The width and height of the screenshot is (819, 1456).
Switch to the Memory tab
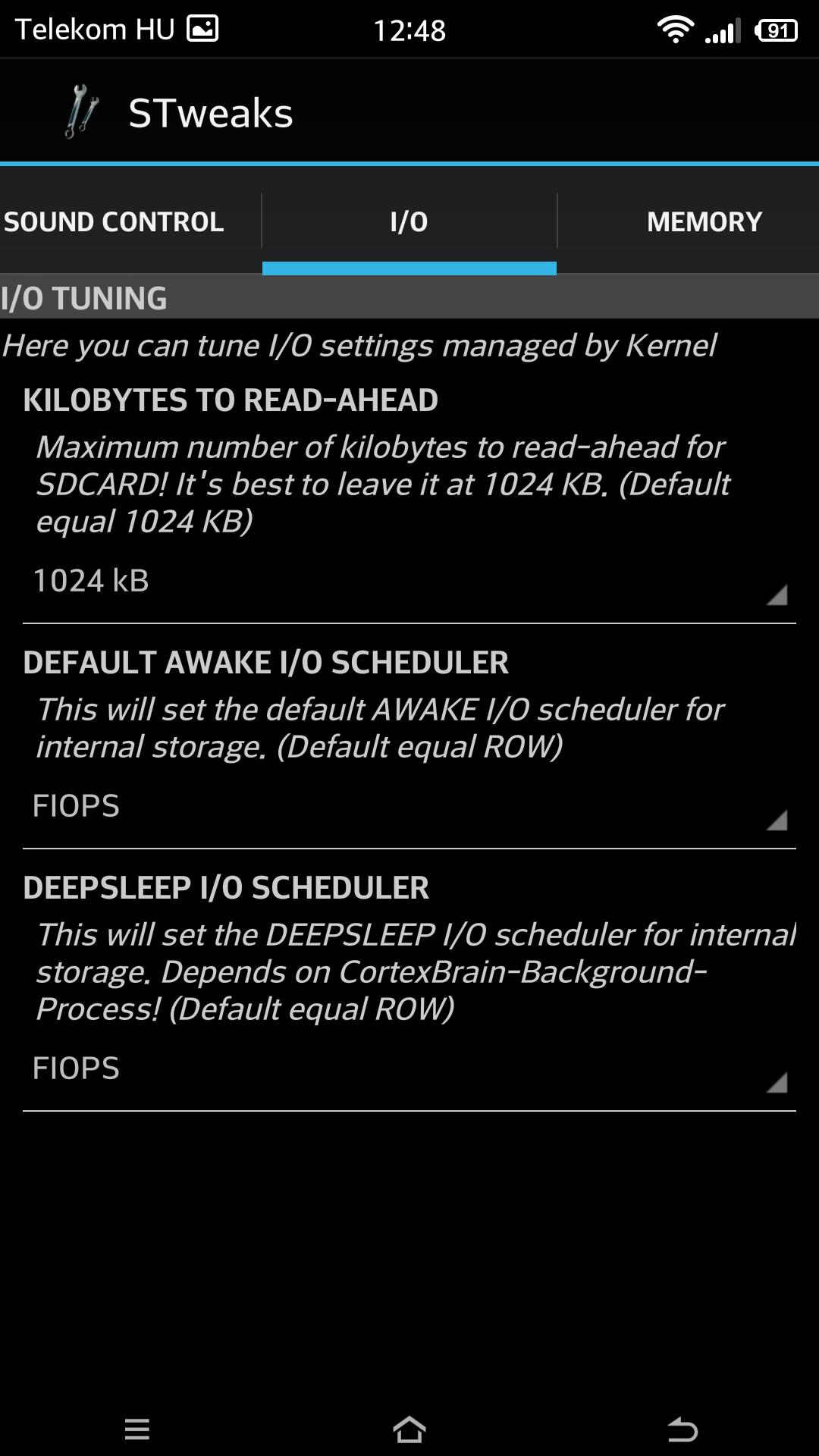point(704,221)
